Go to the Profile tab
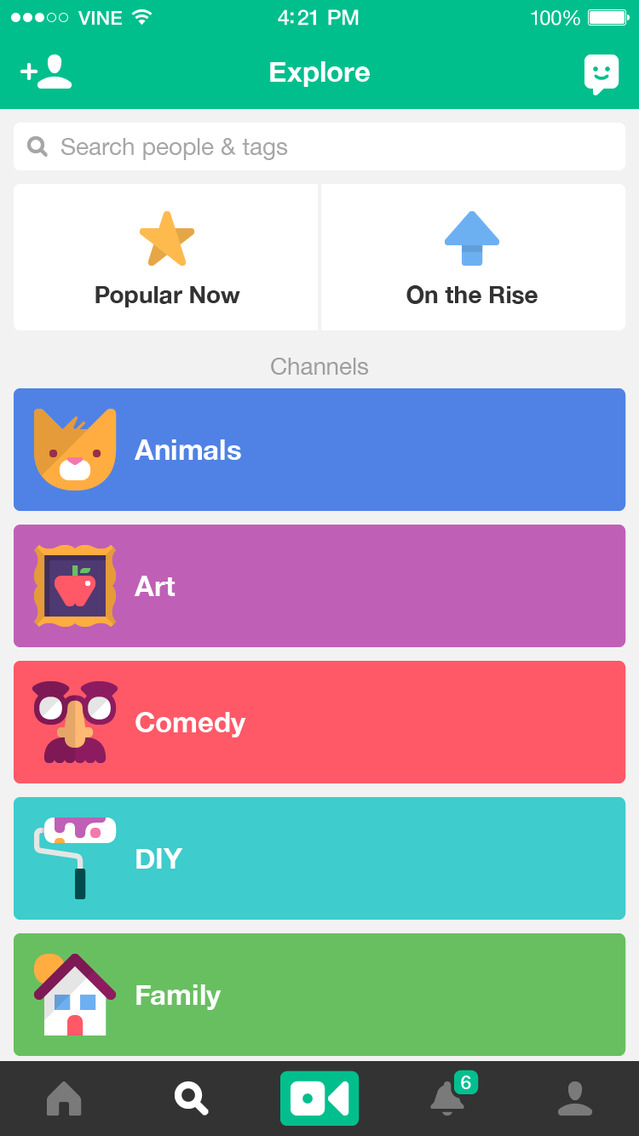The image size is (639, 1136). tap(575, 1098)
